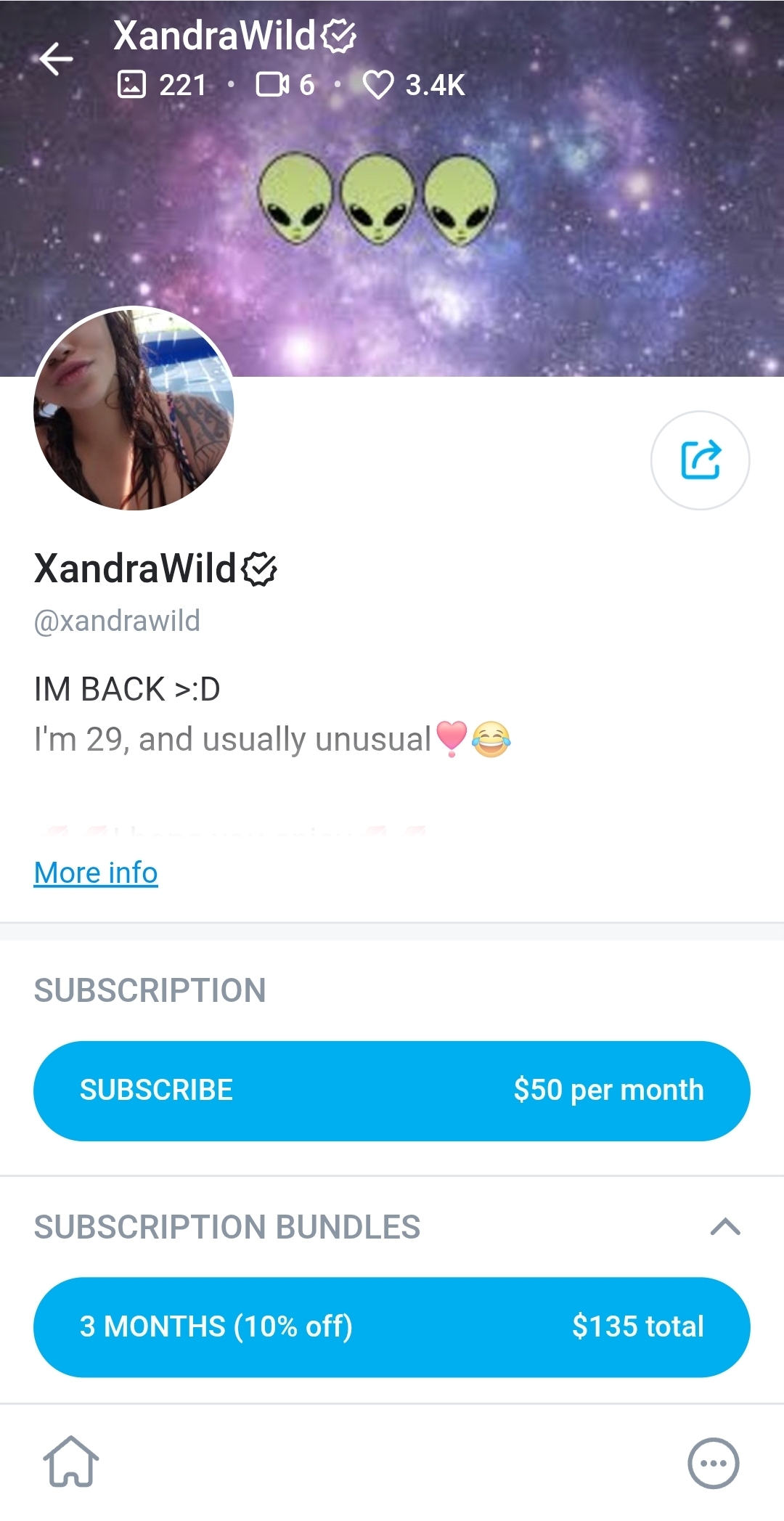The width and height of the screenshot is (784, 1521).
Task: Go to the home tab
Action: 71,1462
